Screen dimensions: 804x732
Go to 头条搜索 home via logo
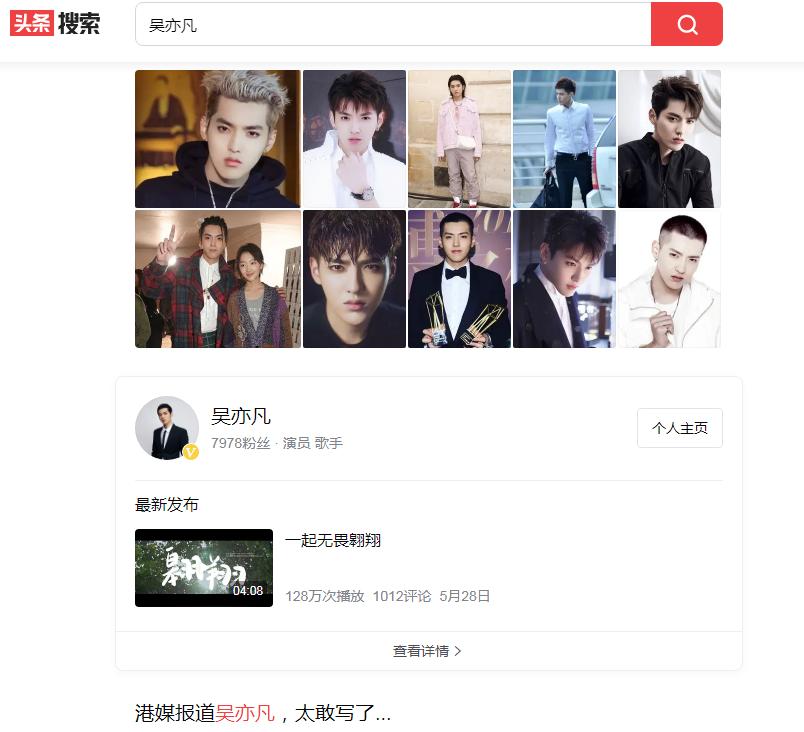pos(55,23)
